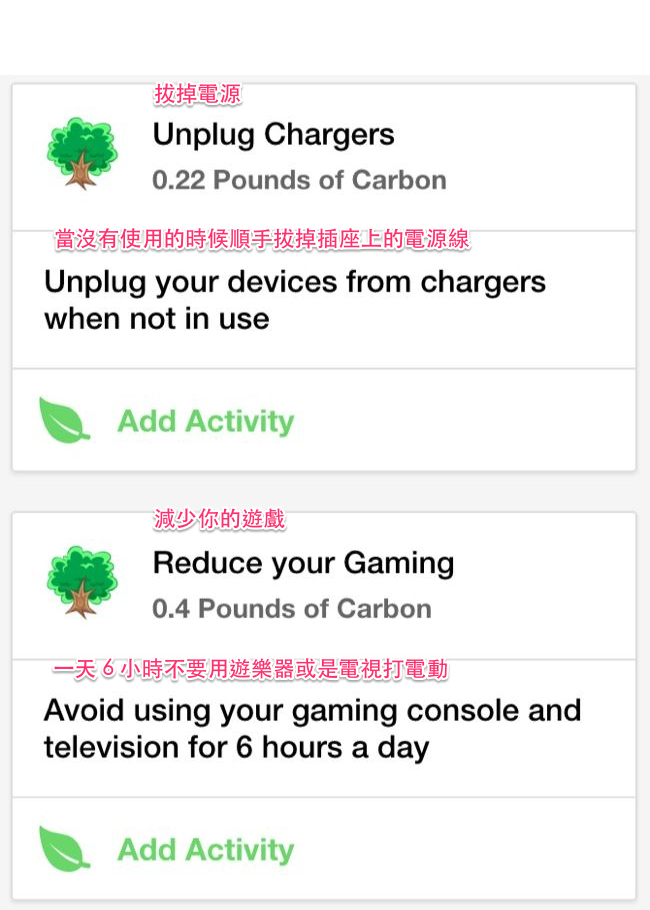Screen dimensions: 650x910
Task: Add the Unplug Chargers activity
Action: coord(205,421)
